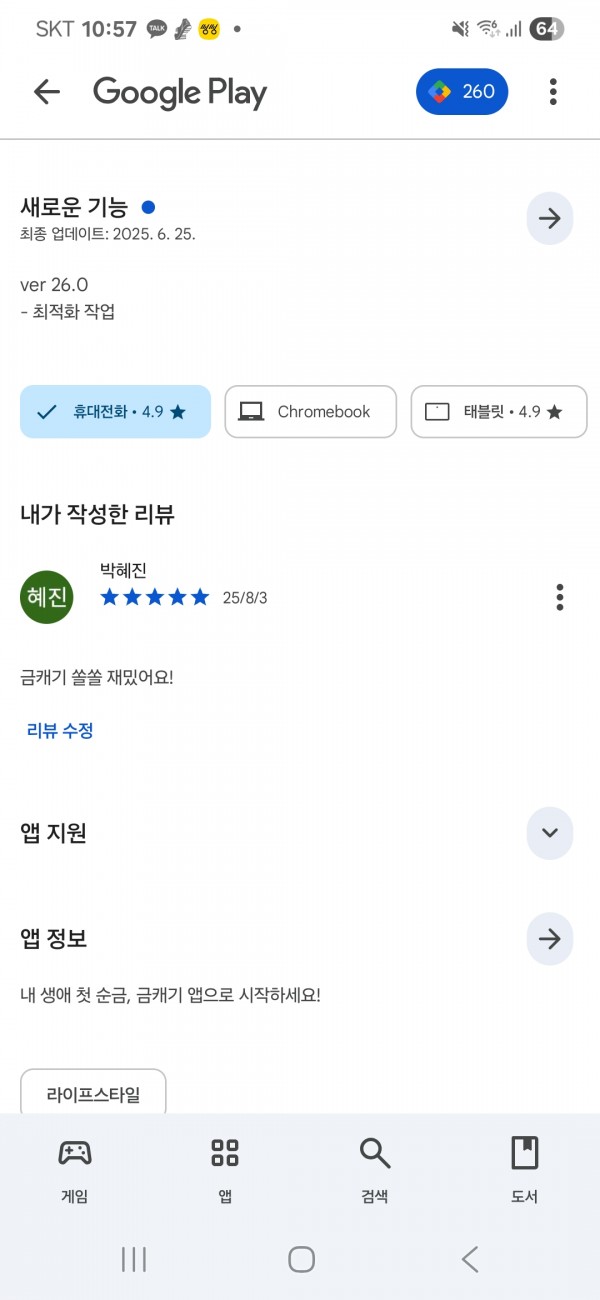This screenshot has width=600, height=1300.
Task: Tap the 라이프스타일 category chip
Action: pyautogui.click(x=93, y=1092)
